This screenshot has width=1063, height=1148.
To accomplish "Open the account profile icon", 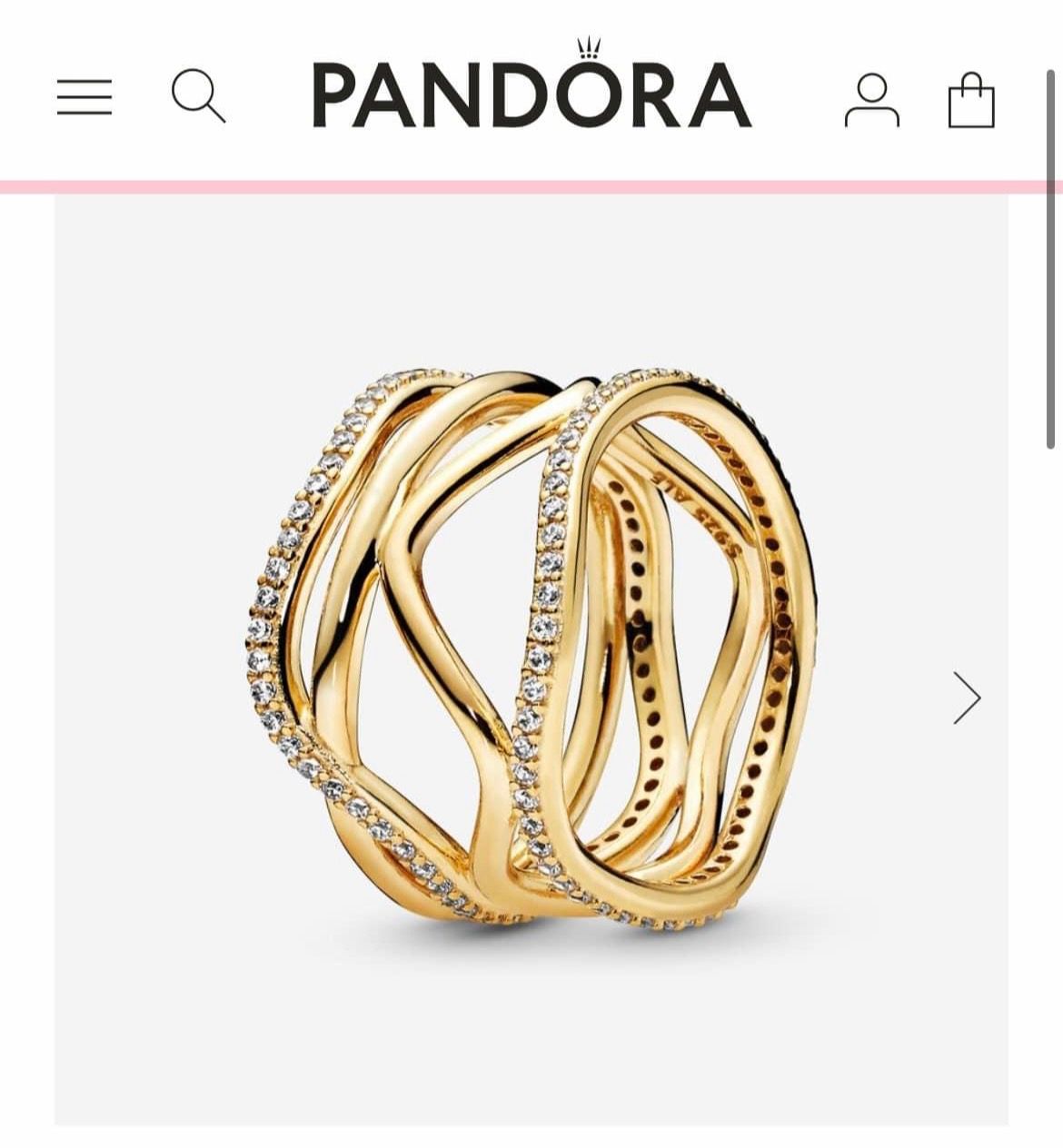I will 871,100.
